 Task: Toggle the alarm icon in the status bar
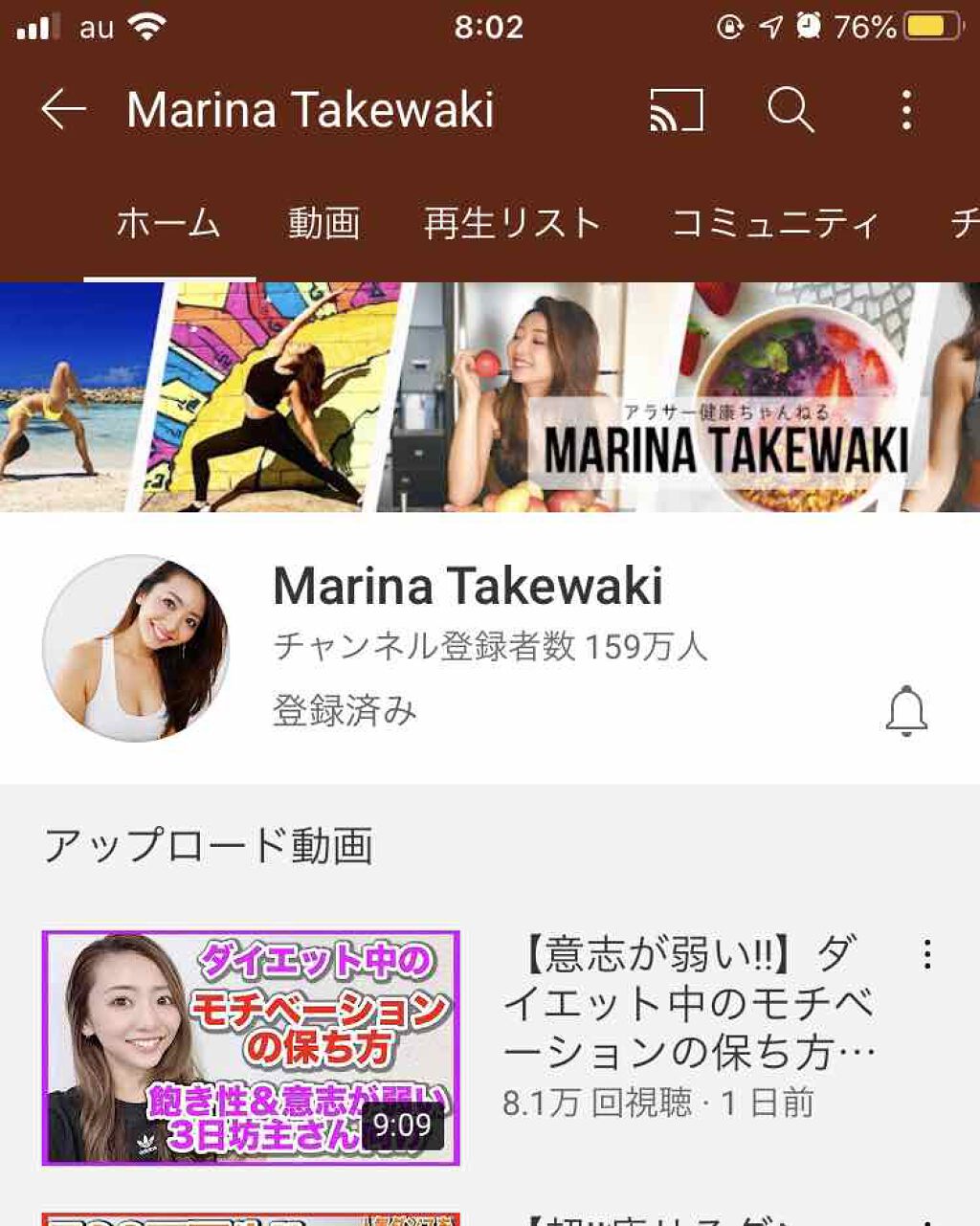[809, 27]
